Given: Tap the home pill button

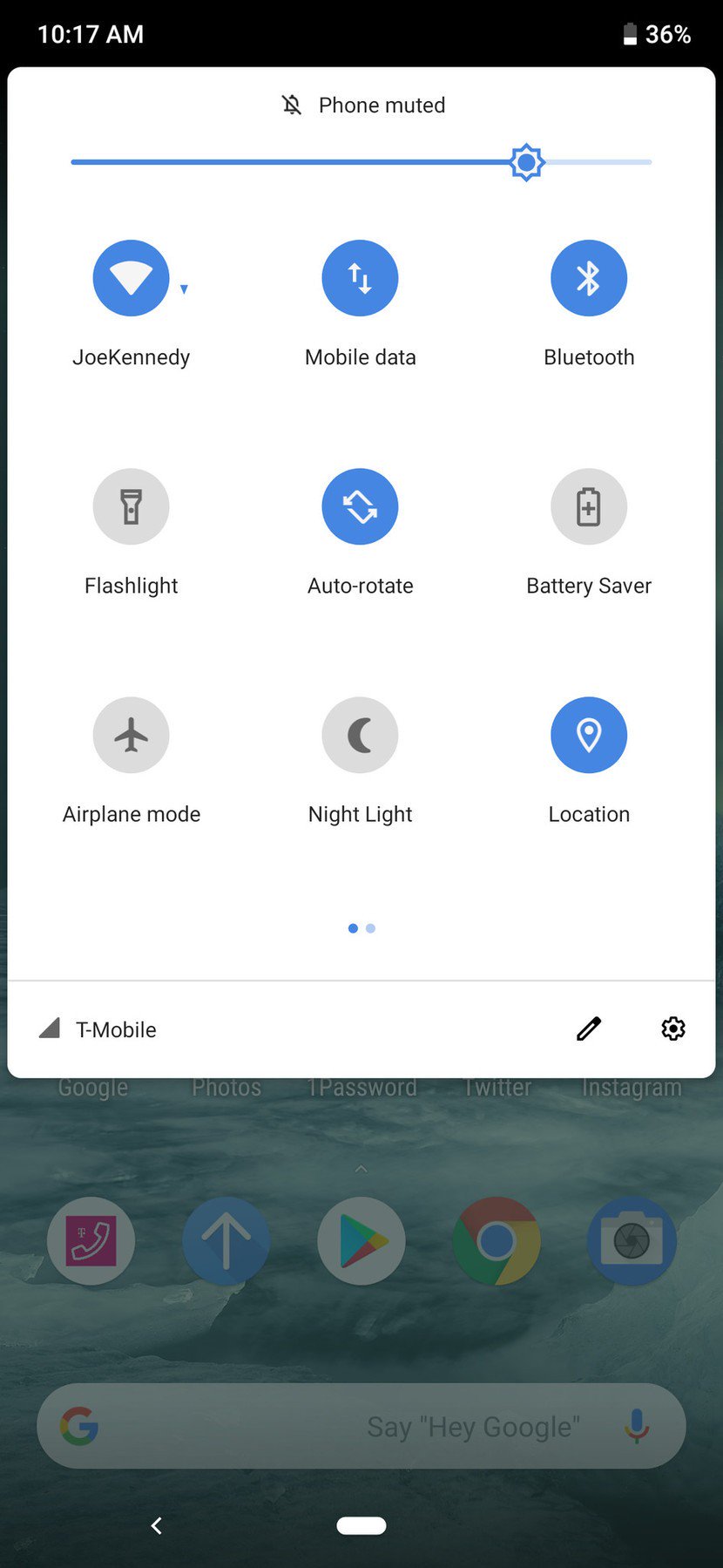Looking at the screenshot, I should [361, 1525].
